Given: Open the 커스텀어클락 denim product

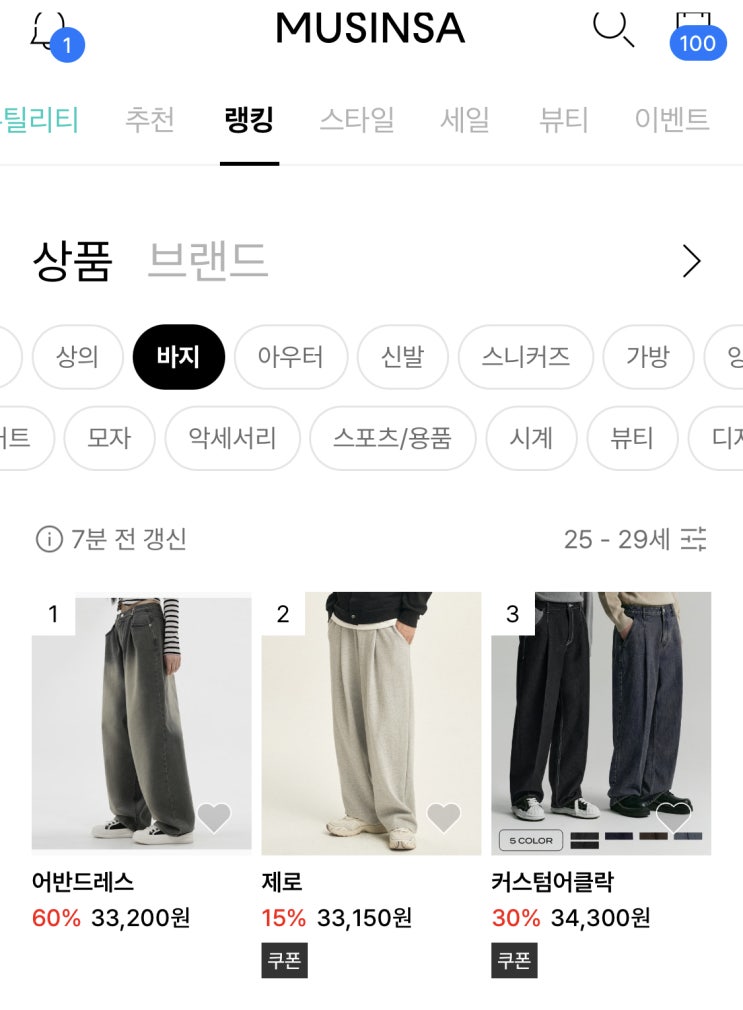Looking at the screenshot, I should 601,722.
